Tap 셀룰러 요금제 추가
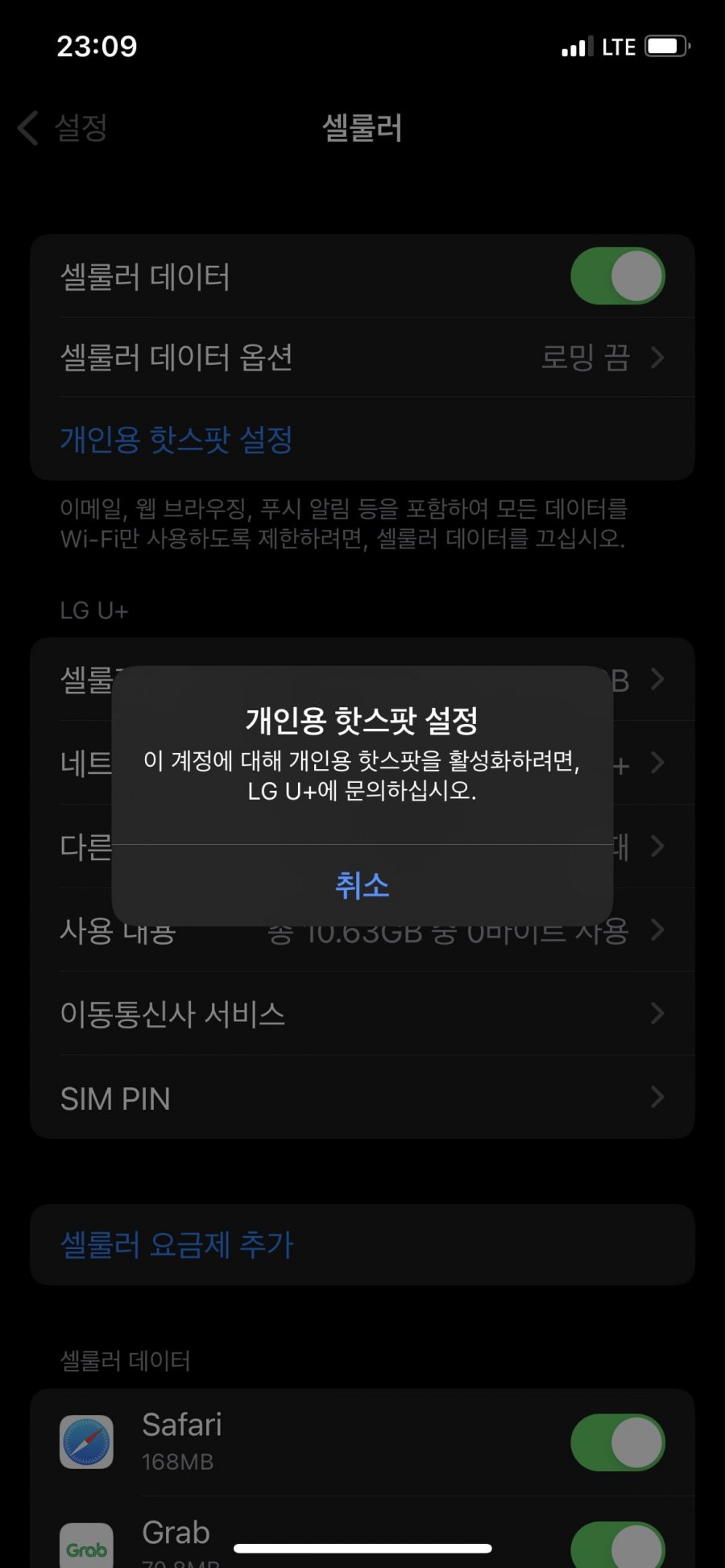Image resolution: width=725 pixels, height=1568 pixels. (x=177, y=1244)
